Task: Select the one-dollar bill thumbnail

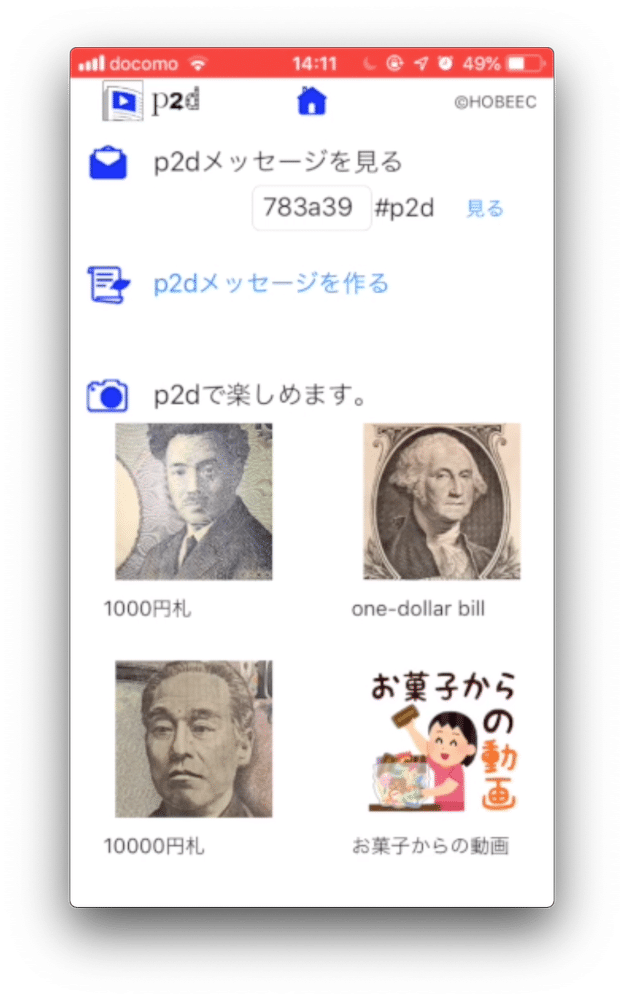Action: coord(441,502)
